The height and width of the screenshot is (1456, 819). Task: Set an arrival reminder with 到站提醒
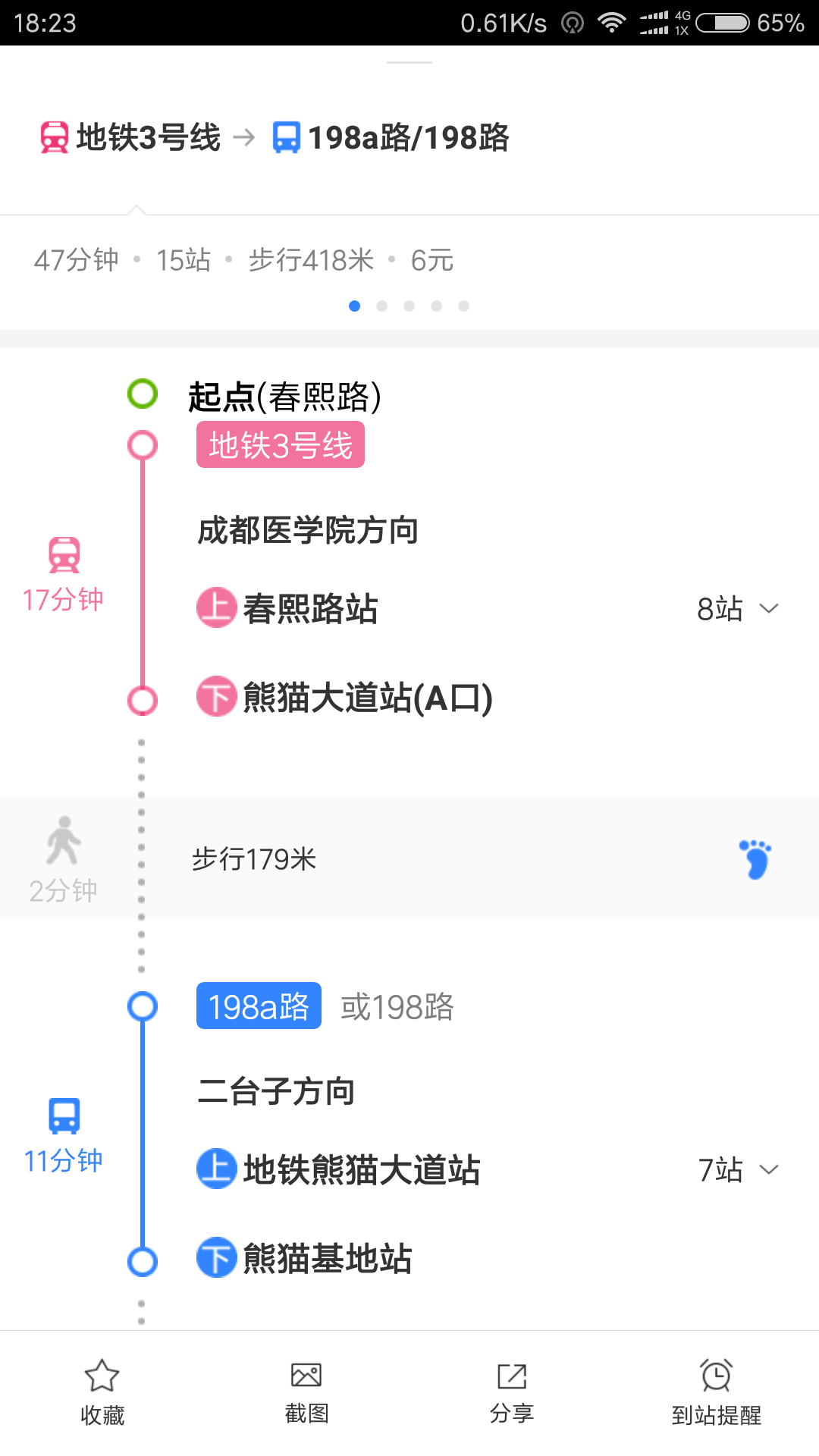coord(716,1392)
